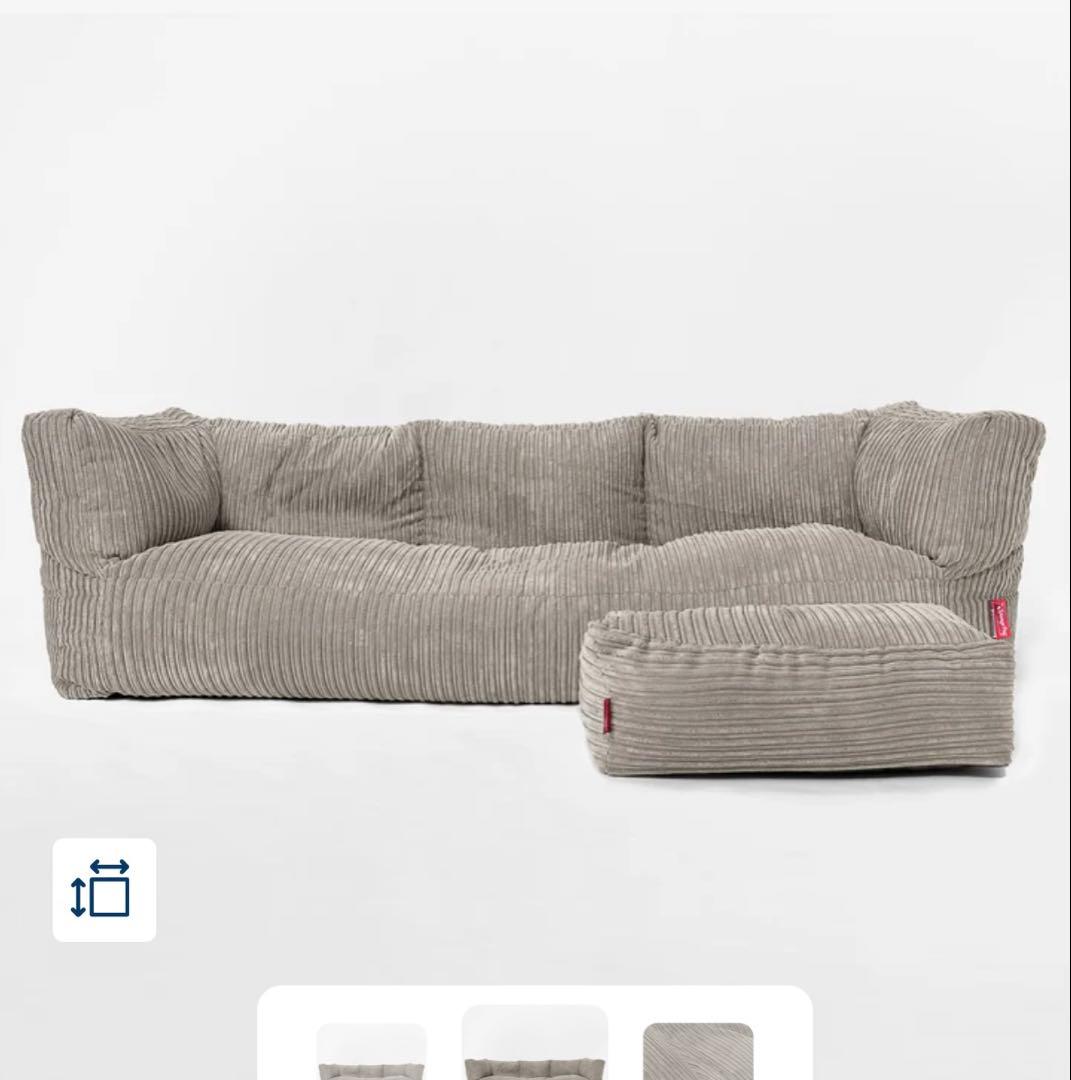Select the enlarged center sofa thumbnail
This screenshot has width=1071, height=1080.
534,1045
